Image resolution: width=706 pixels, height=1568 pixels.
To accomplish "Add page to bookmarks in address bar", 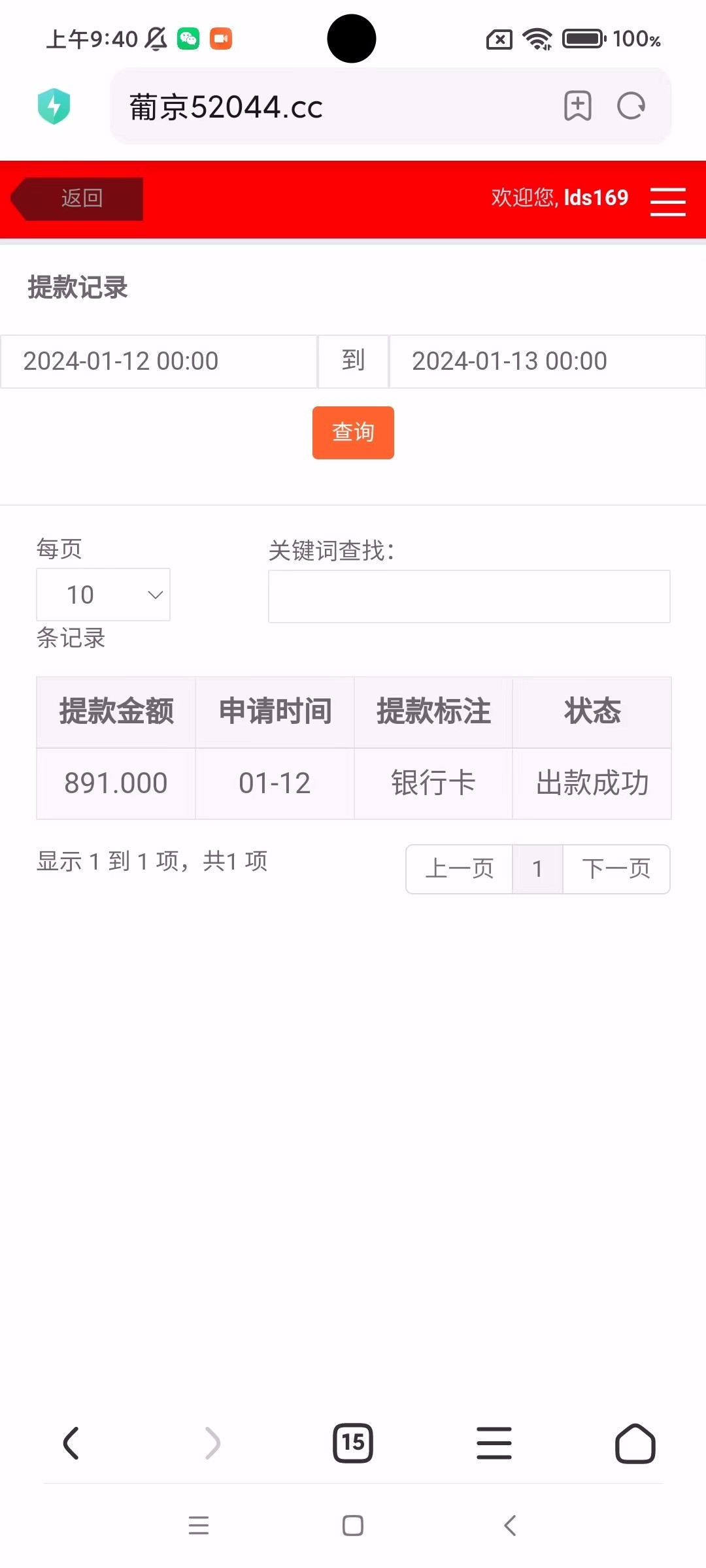I will tap(578, 106).
